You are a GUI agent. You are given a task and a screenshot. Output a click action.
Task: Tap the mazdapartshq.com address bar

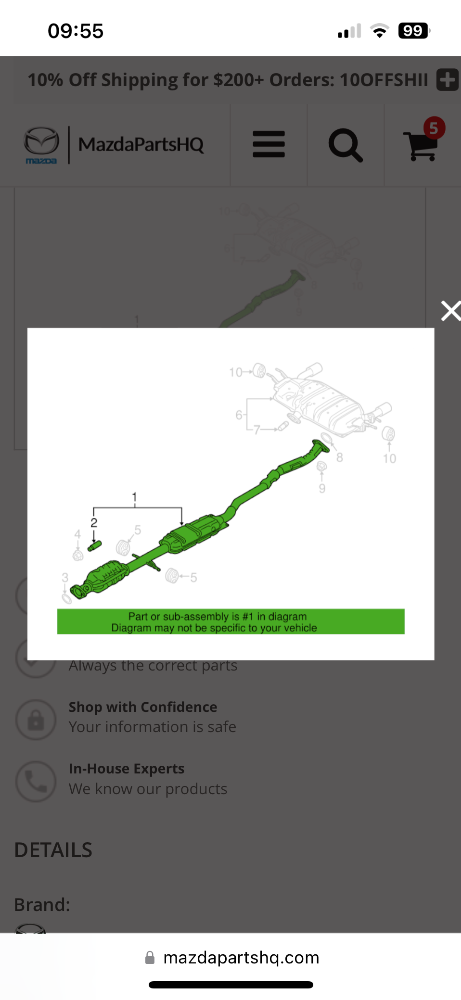point(231,957)
